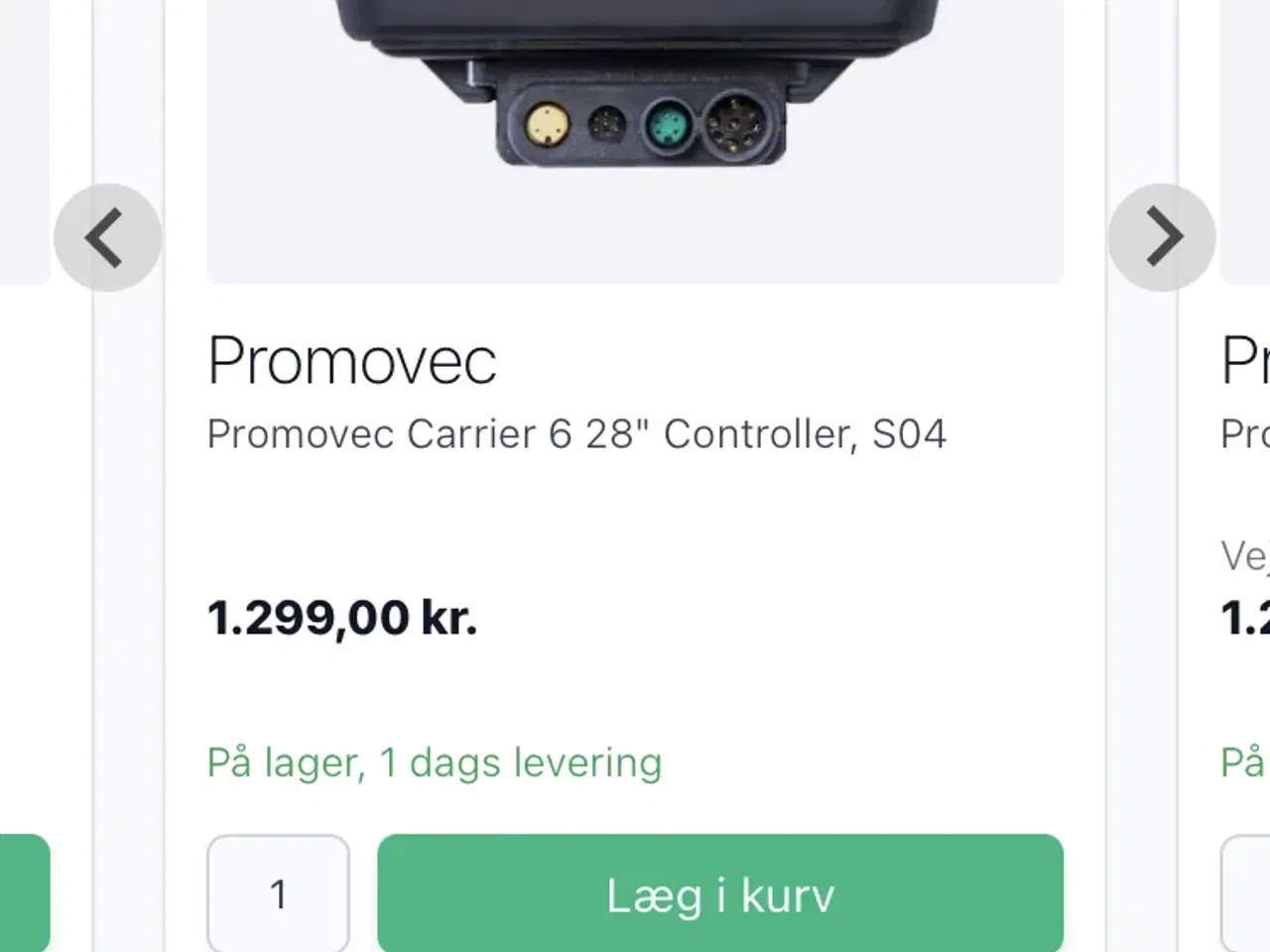1270x952 pixels.
Task: Show the next product in carousel
Action: (x=1161, y=238)
